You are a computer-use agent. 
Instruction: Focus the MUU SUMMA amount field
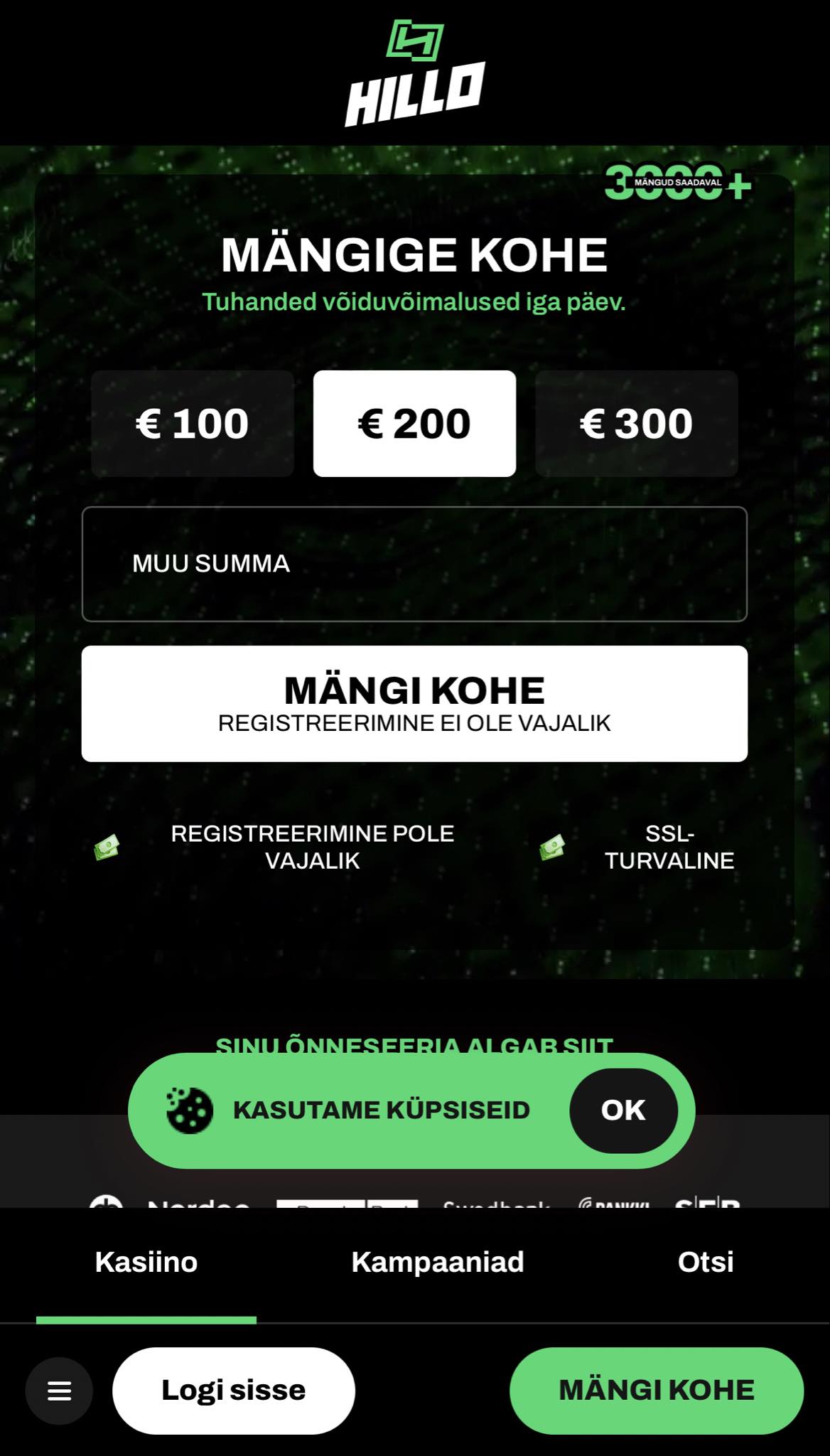click(x=414, y=564)
